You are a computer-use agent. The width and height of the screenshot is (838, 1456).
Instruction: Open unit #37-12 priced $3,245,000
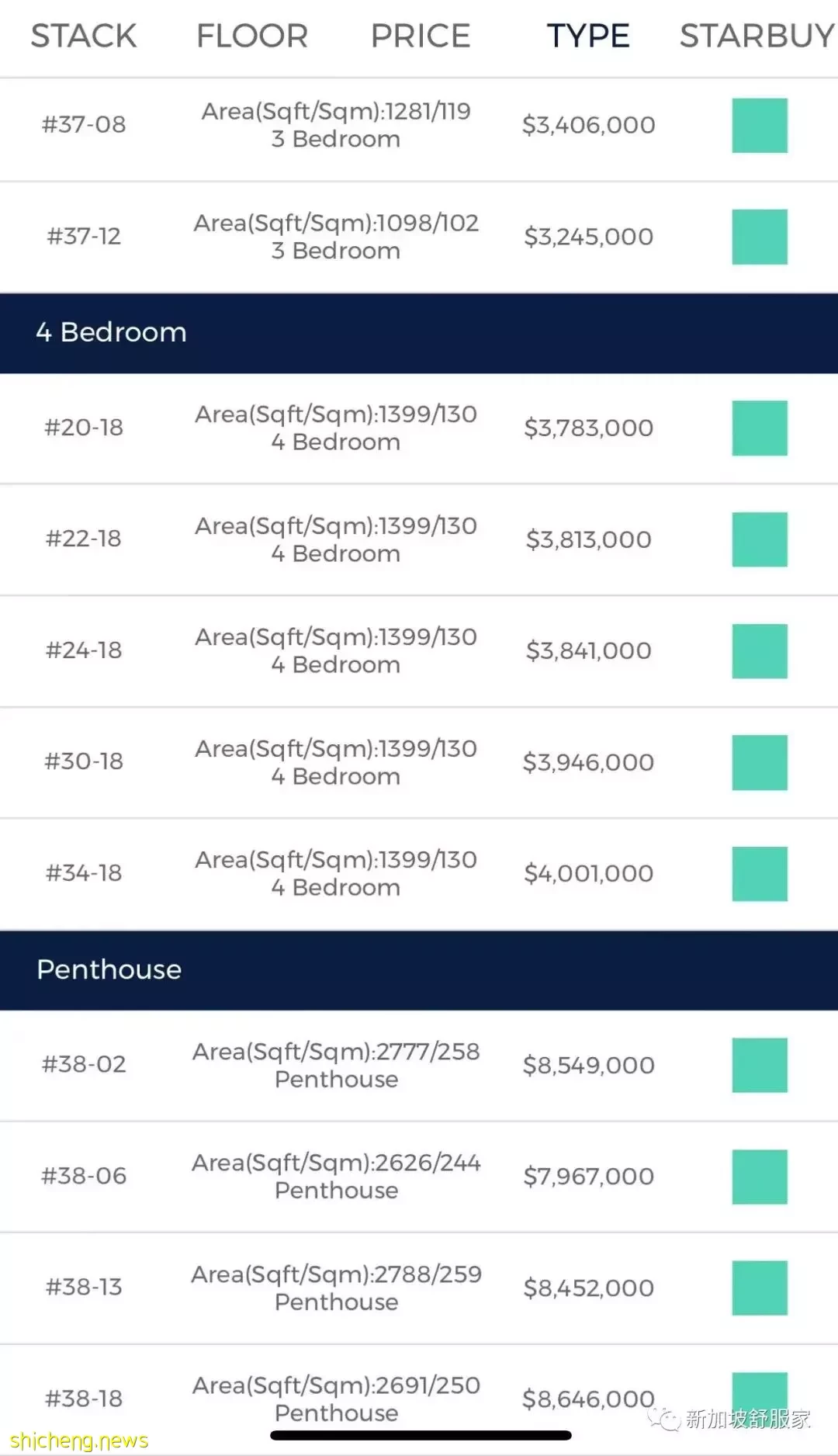tap(419, 237)
